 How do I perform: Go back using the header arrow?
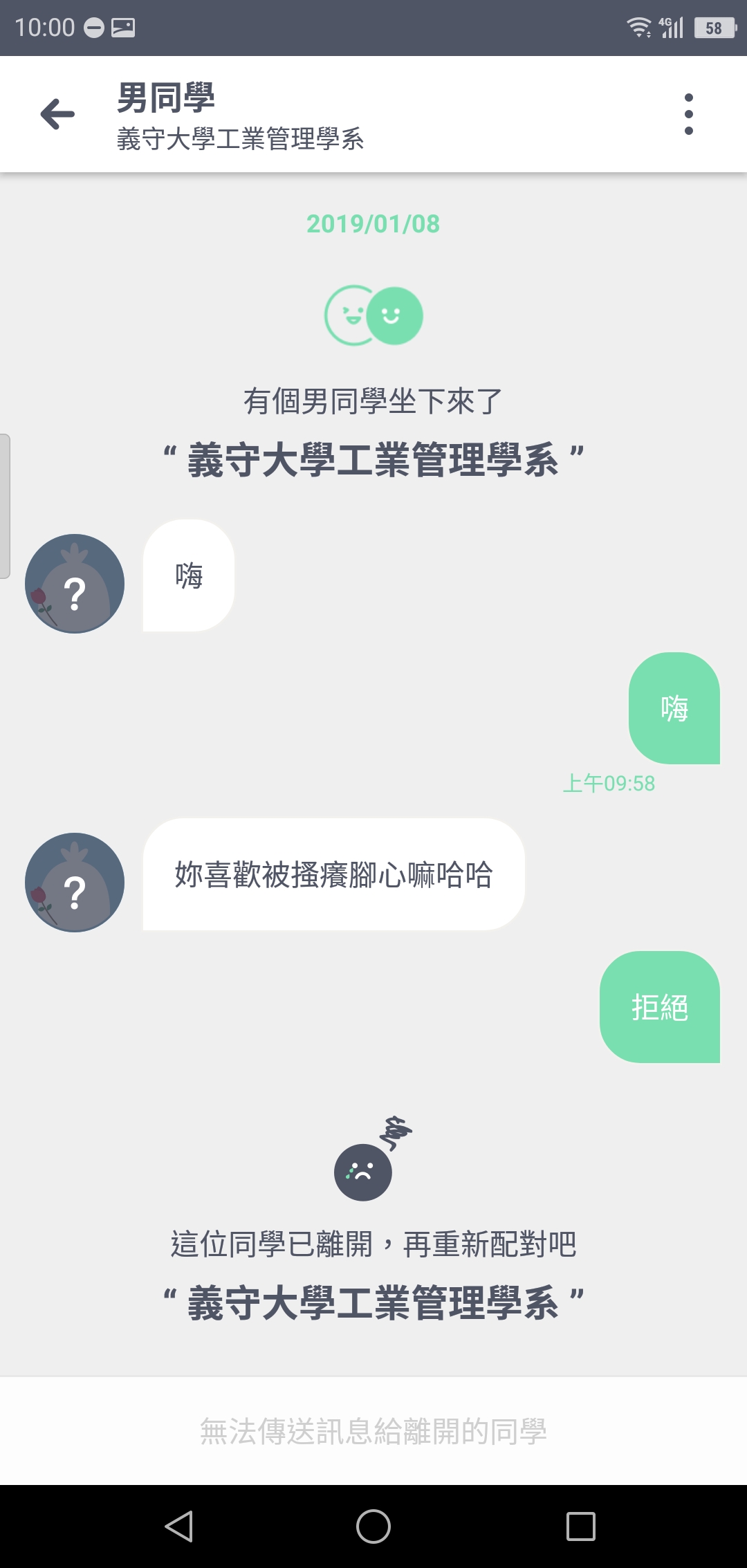tap(57, 114)
